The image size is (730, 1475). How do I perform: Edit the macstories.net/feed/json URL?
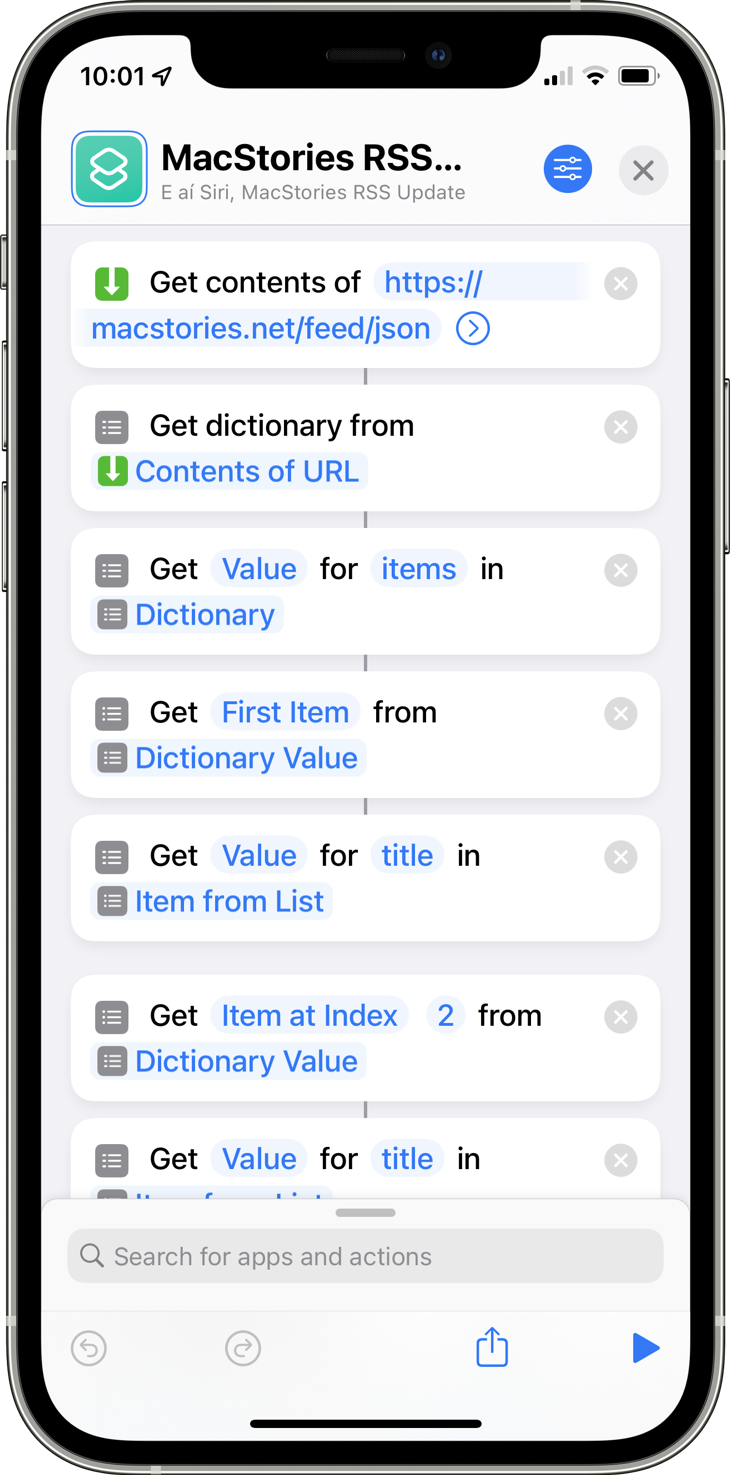(x=260, y=328)
